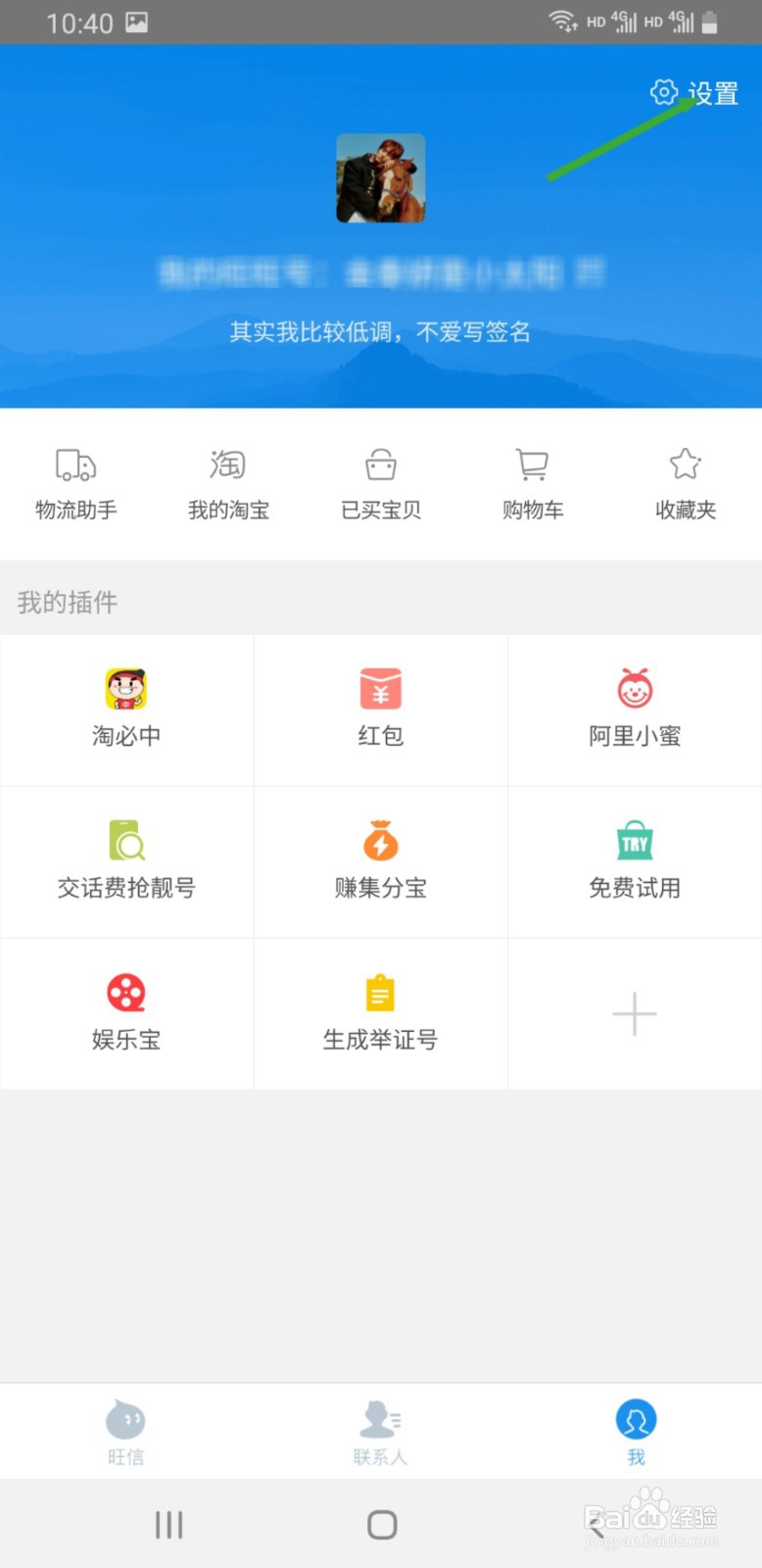The image size is (762, 1568).
Task: Launch the 娱乐宝 entertainment plugin
Action: 126,1012
